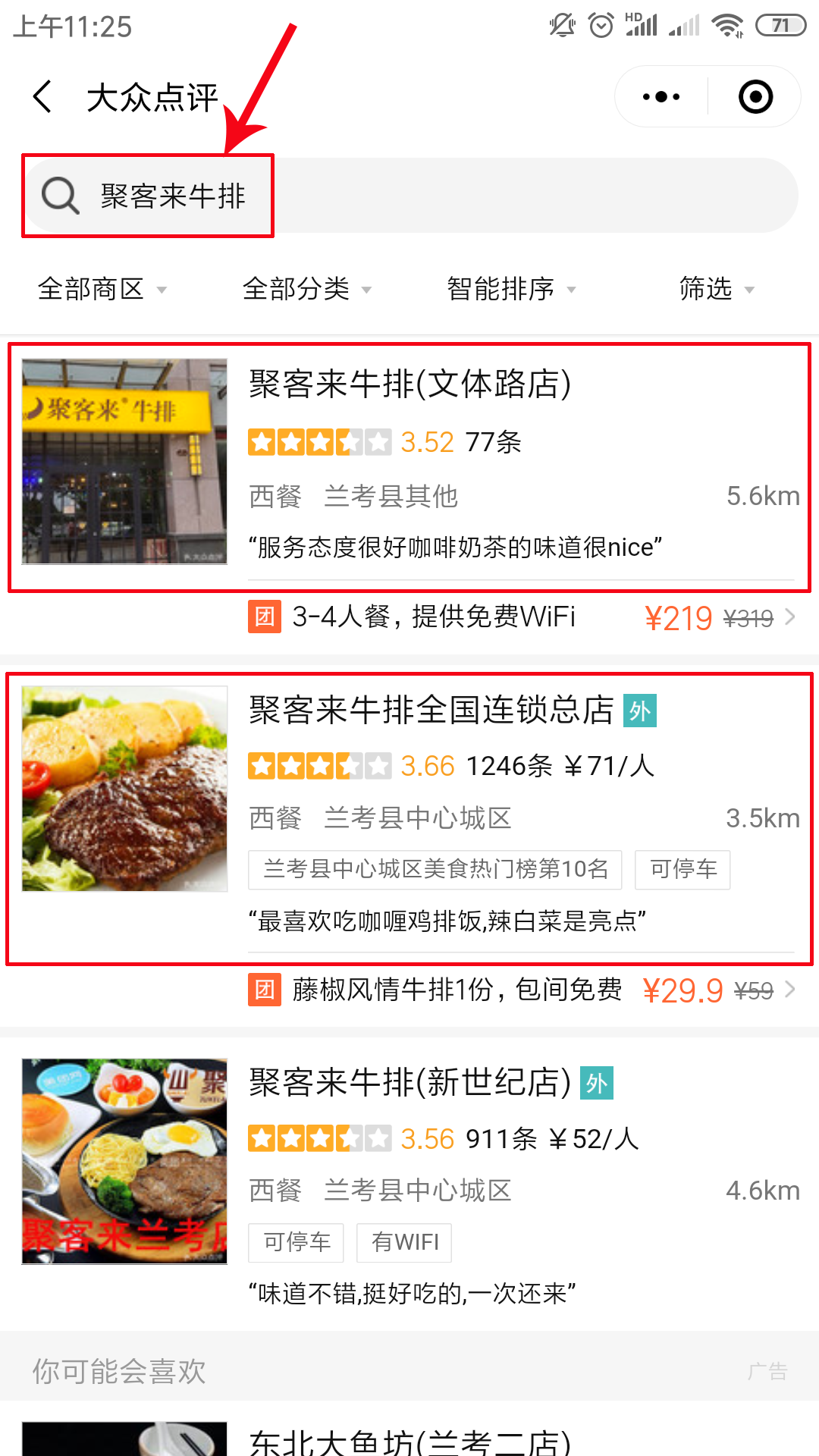
Task: Tap the search box showing 聚客来牛排
Action: click(409, 196)
